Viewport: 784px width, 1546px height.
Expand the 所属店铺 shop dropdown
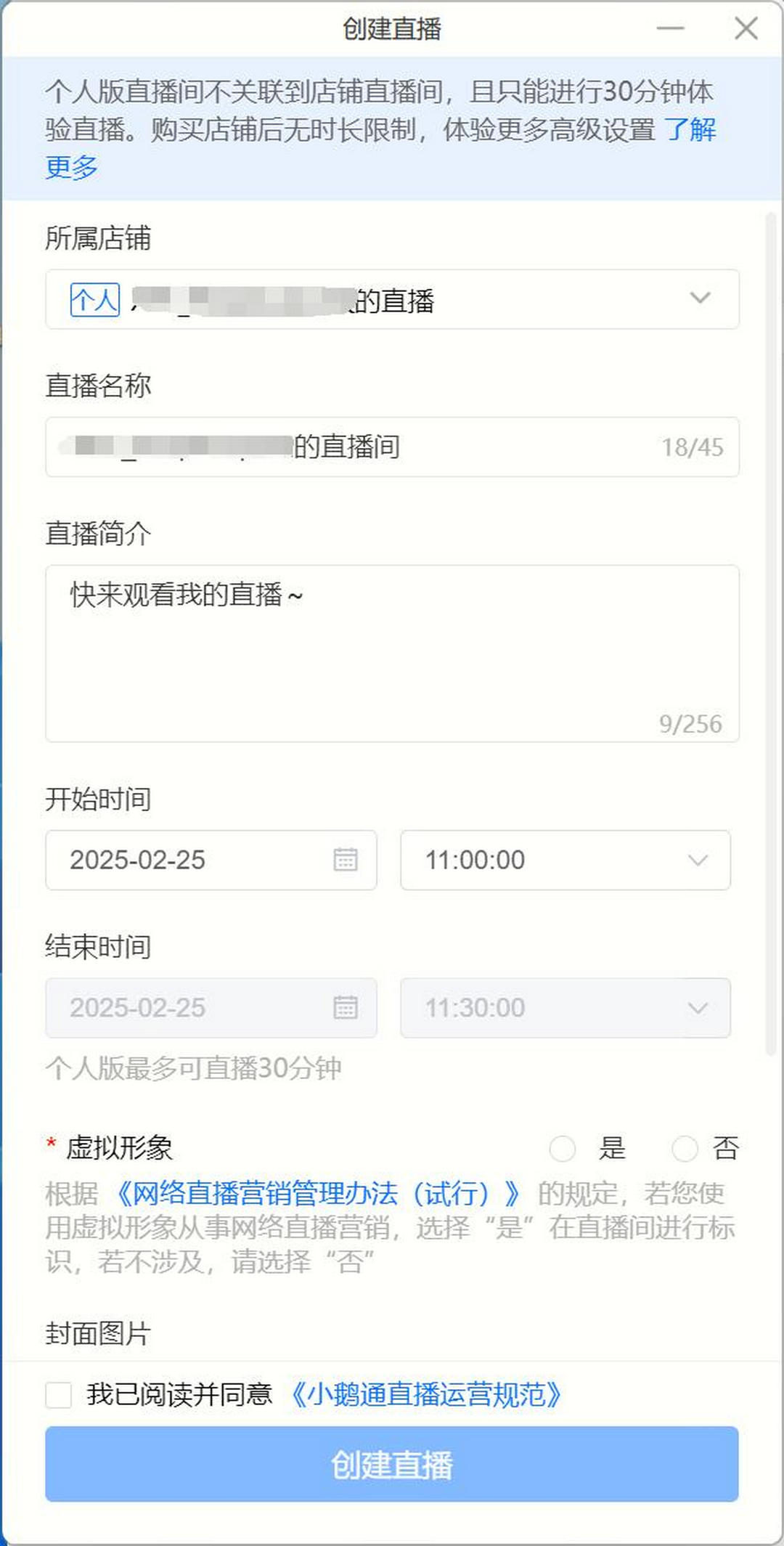pyautogui.click(x=699, y=298)
